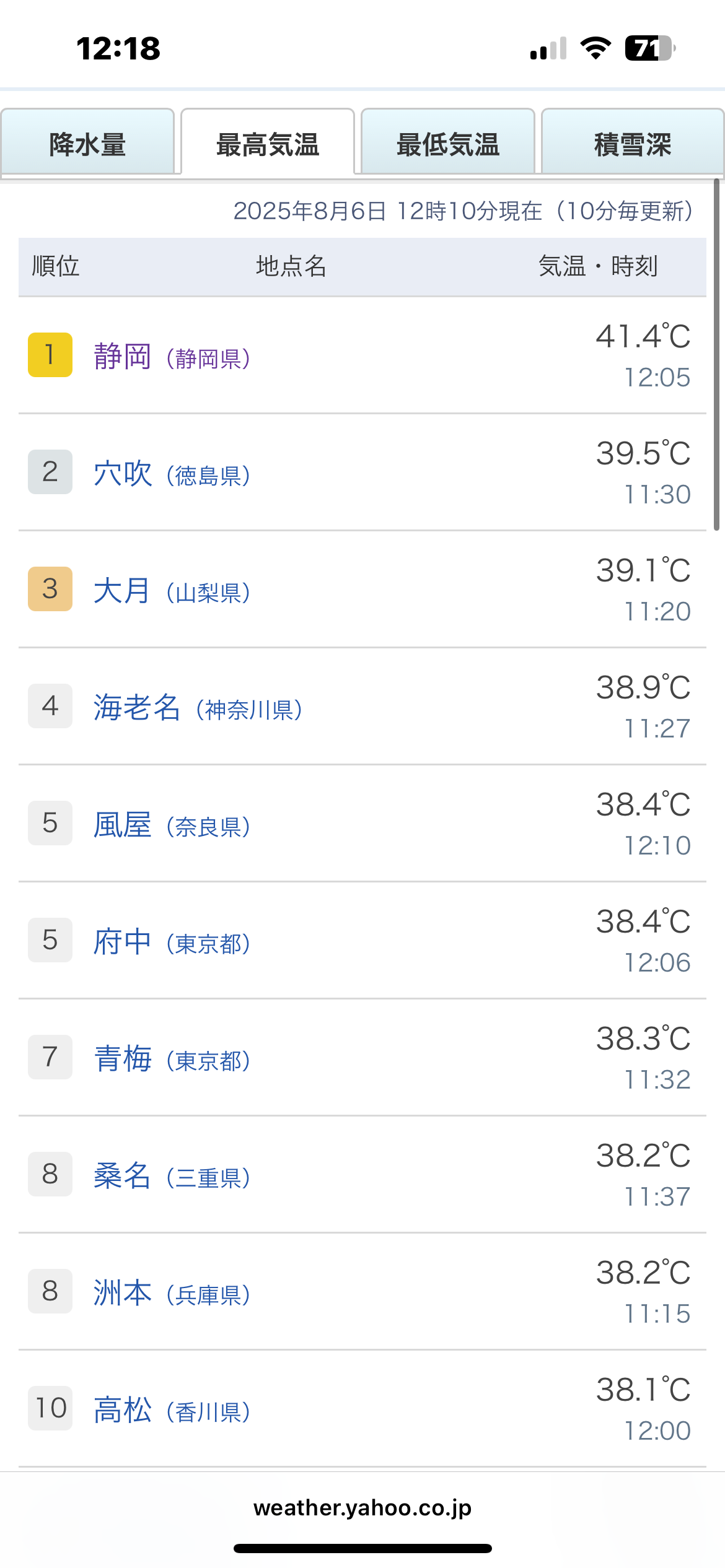Tap the 風屋 (奈良県) link

coord(172,825)
